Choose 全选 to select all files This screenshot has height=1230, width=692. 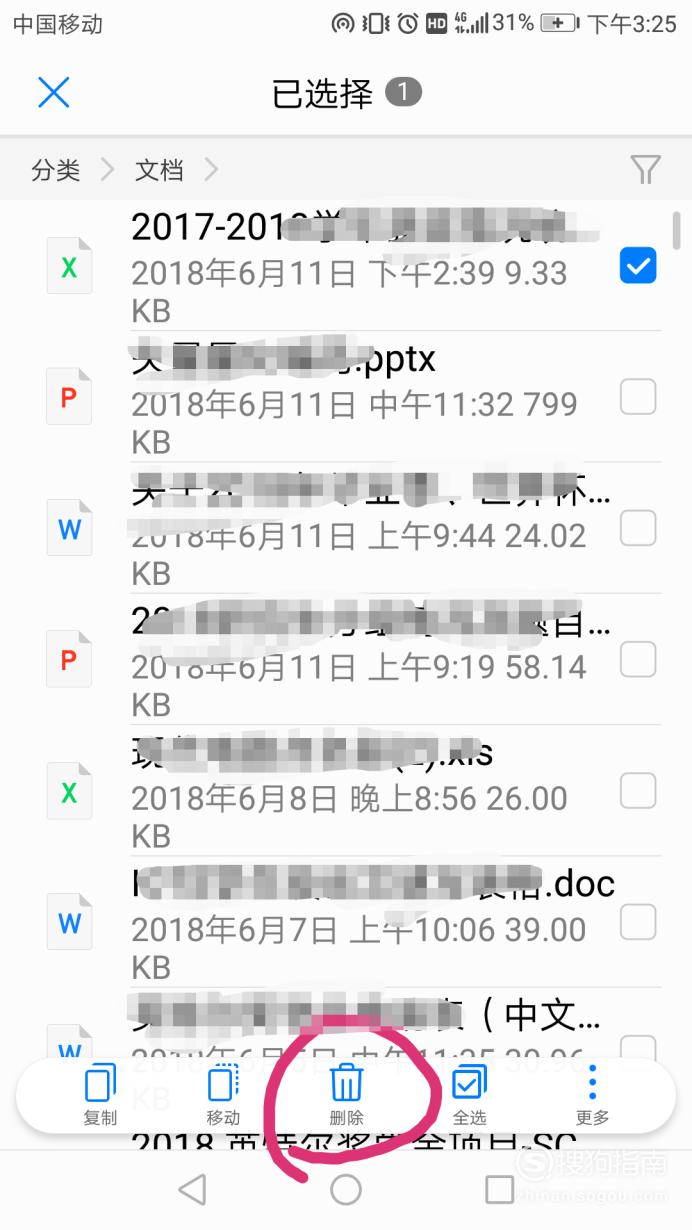click(x=469, y=1096)
